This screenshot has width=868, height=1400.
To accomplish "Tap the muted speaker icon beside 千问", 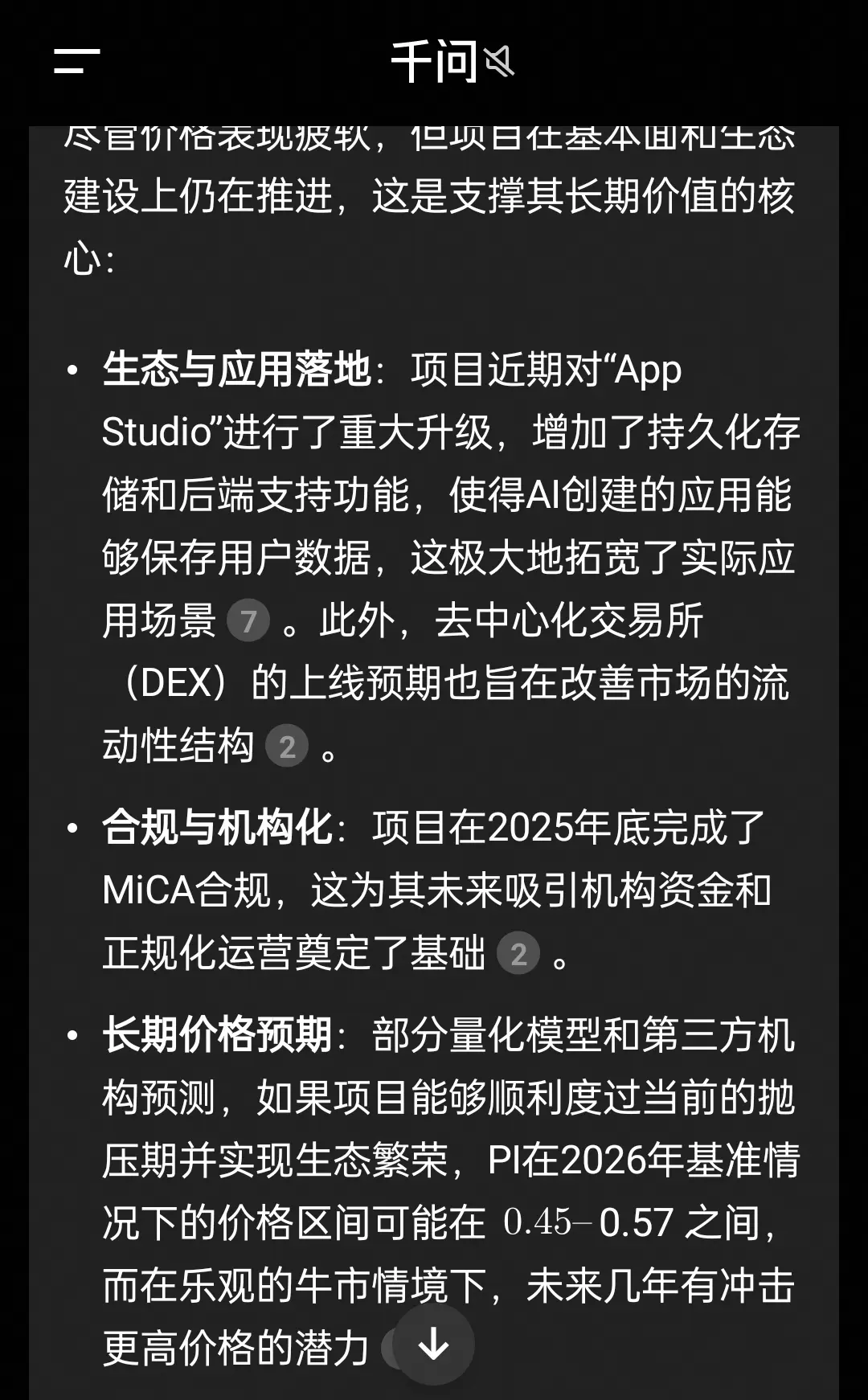I will (500, 62).
